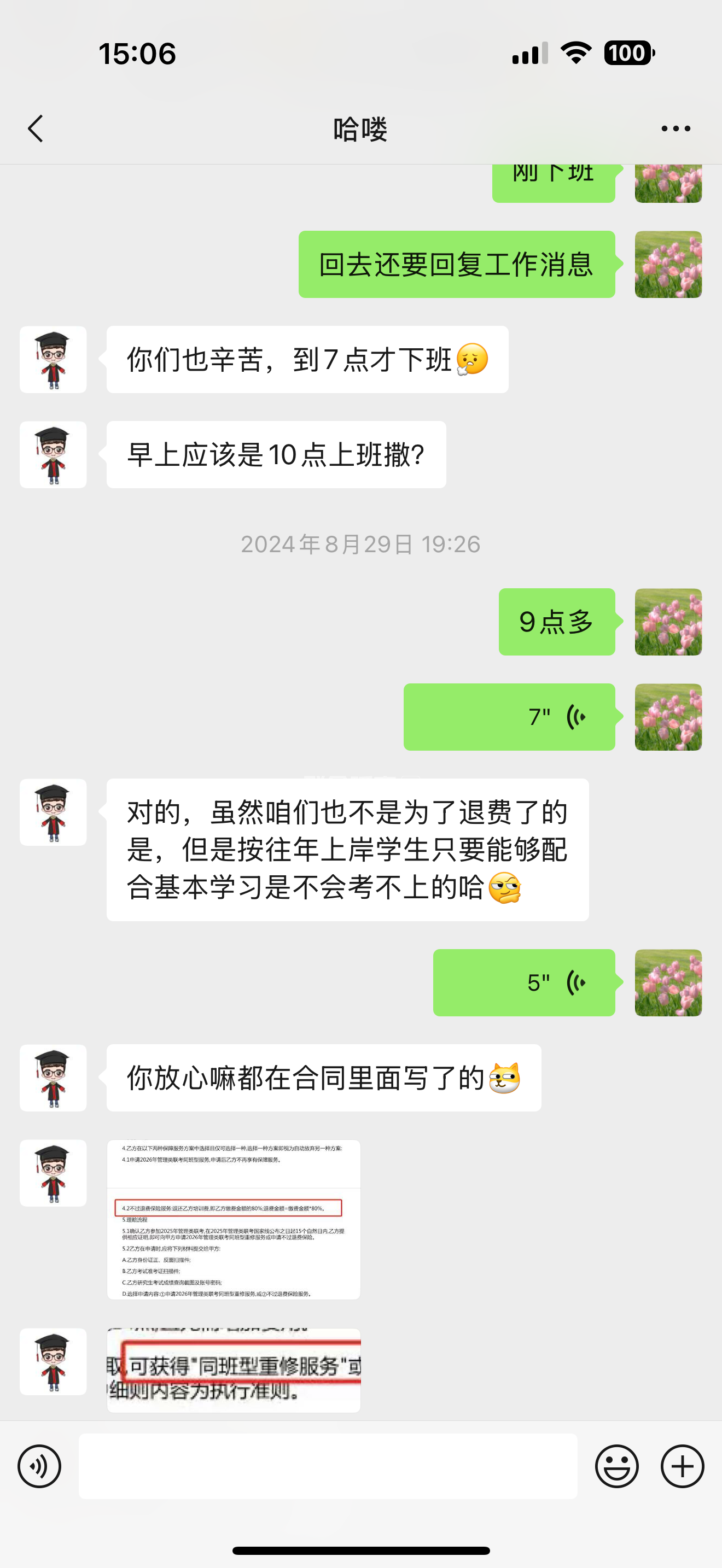Open the chat info overflow menu

[x=675, y=128]
